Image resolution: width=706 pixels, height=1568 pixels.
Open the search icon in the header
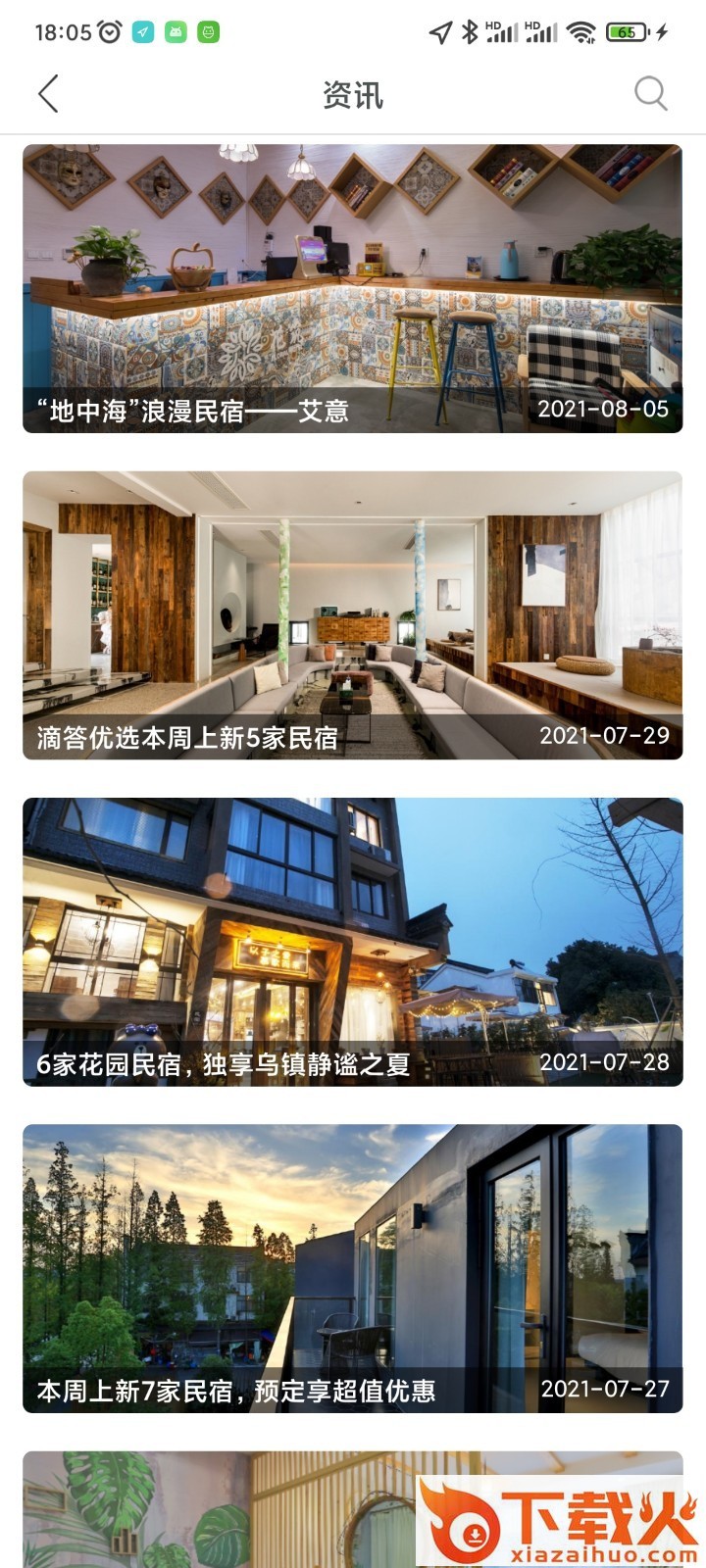[x=650, y=94]
